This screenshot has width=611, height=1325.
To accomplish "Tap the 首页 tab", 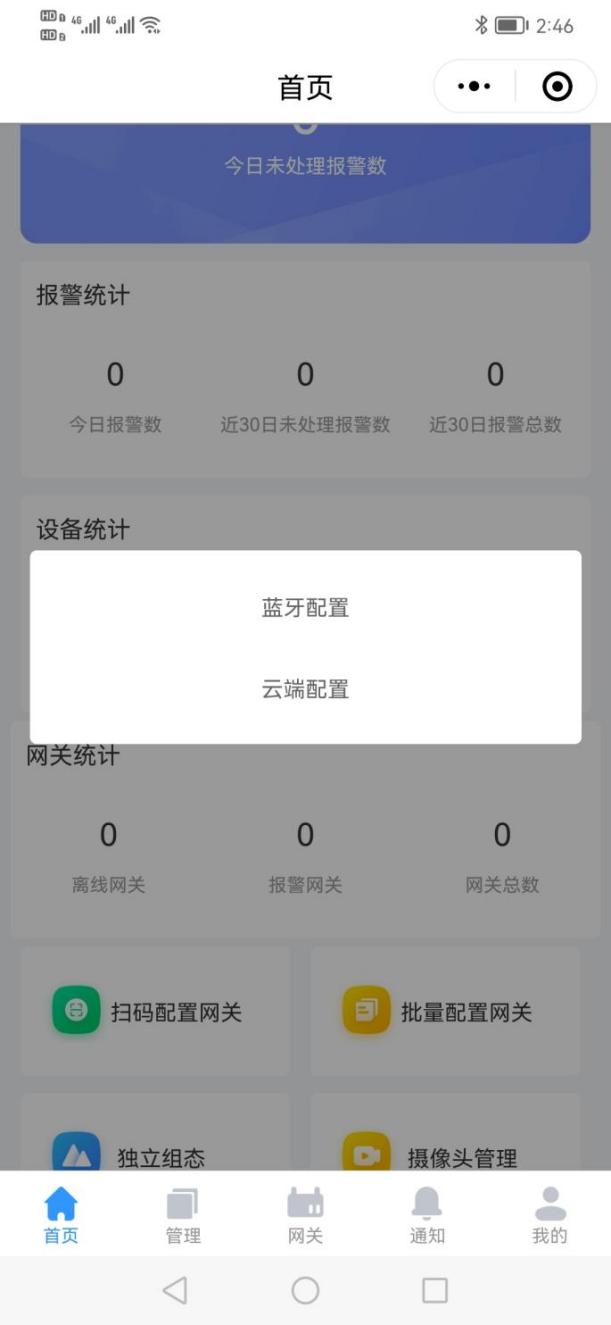I will click(x=61, y=1215).
